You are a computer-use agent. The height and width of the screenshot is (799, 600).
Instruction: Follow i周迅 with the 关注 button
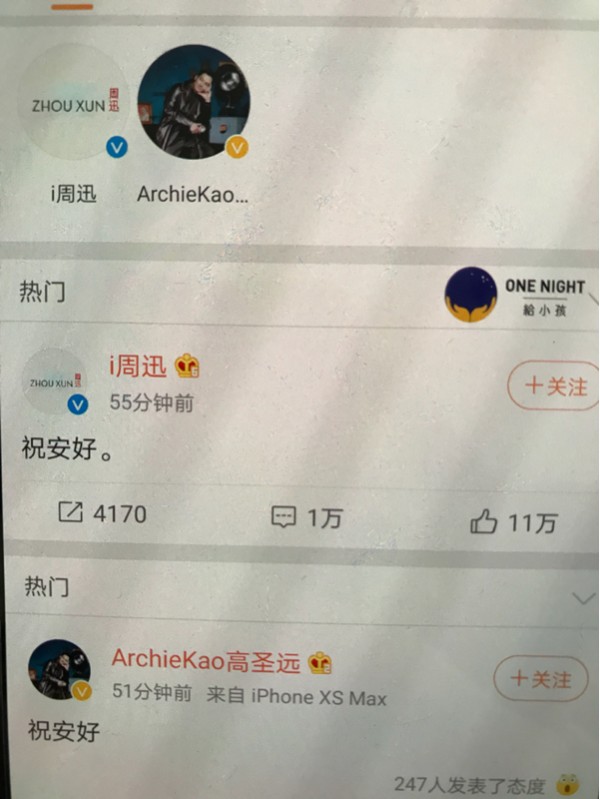pyautogui.click(x=555, y=386)
